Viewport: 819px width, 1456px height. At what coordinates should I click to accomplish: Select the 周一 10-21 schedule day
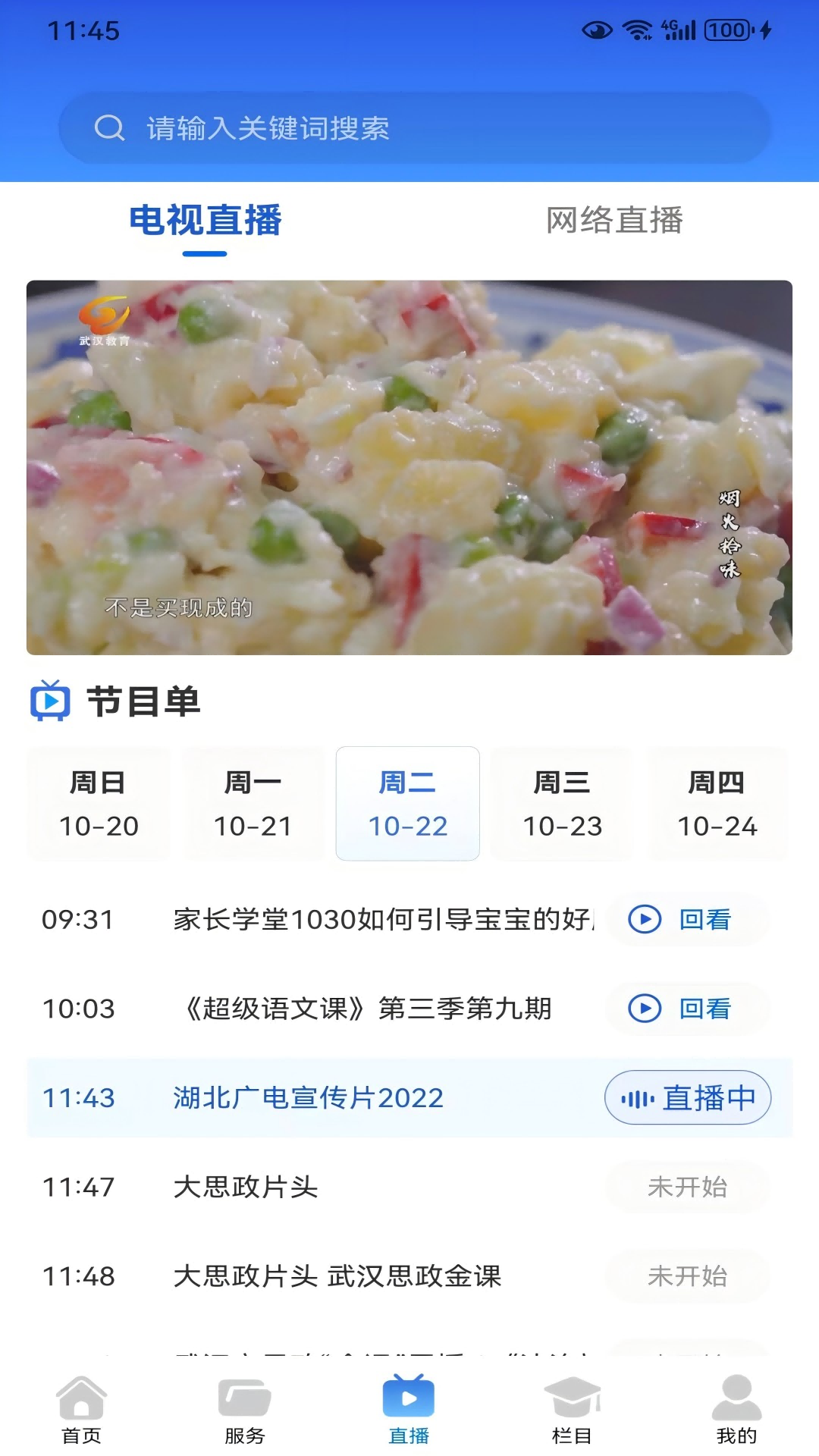coord(253,804)
